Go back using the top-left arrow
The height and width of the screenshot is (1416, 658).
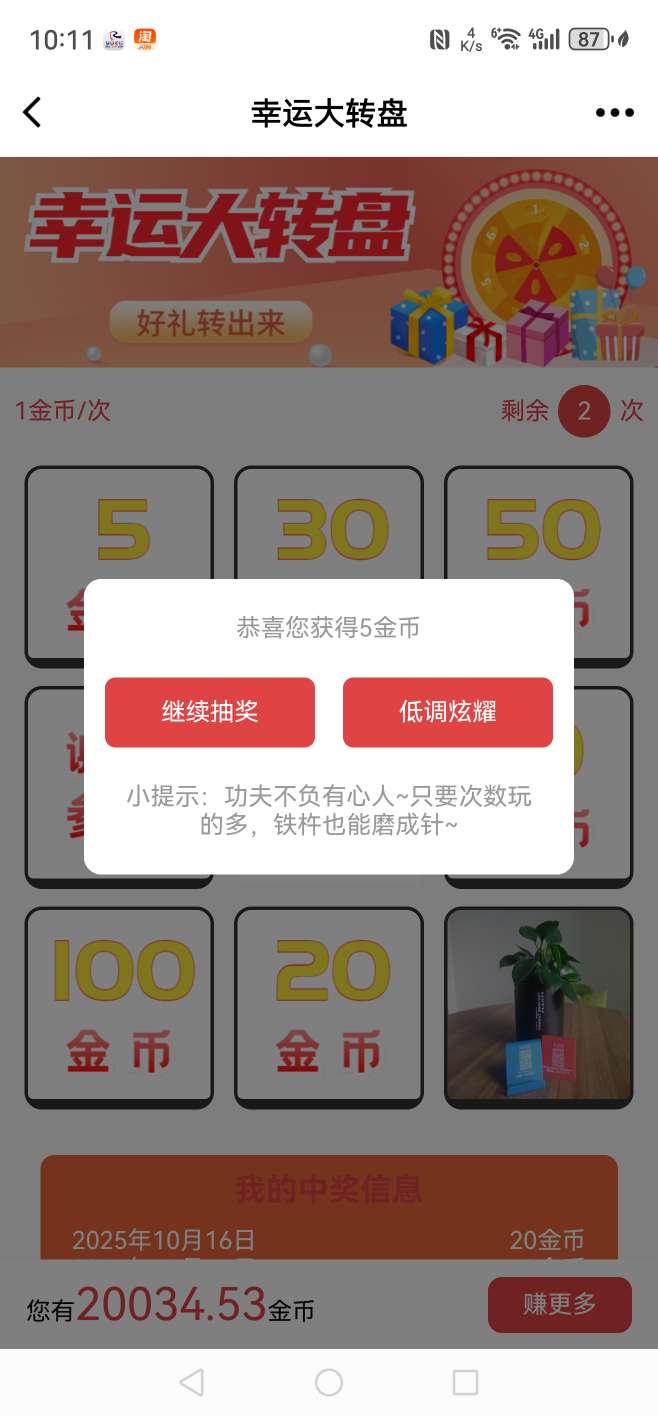point(33,113)
